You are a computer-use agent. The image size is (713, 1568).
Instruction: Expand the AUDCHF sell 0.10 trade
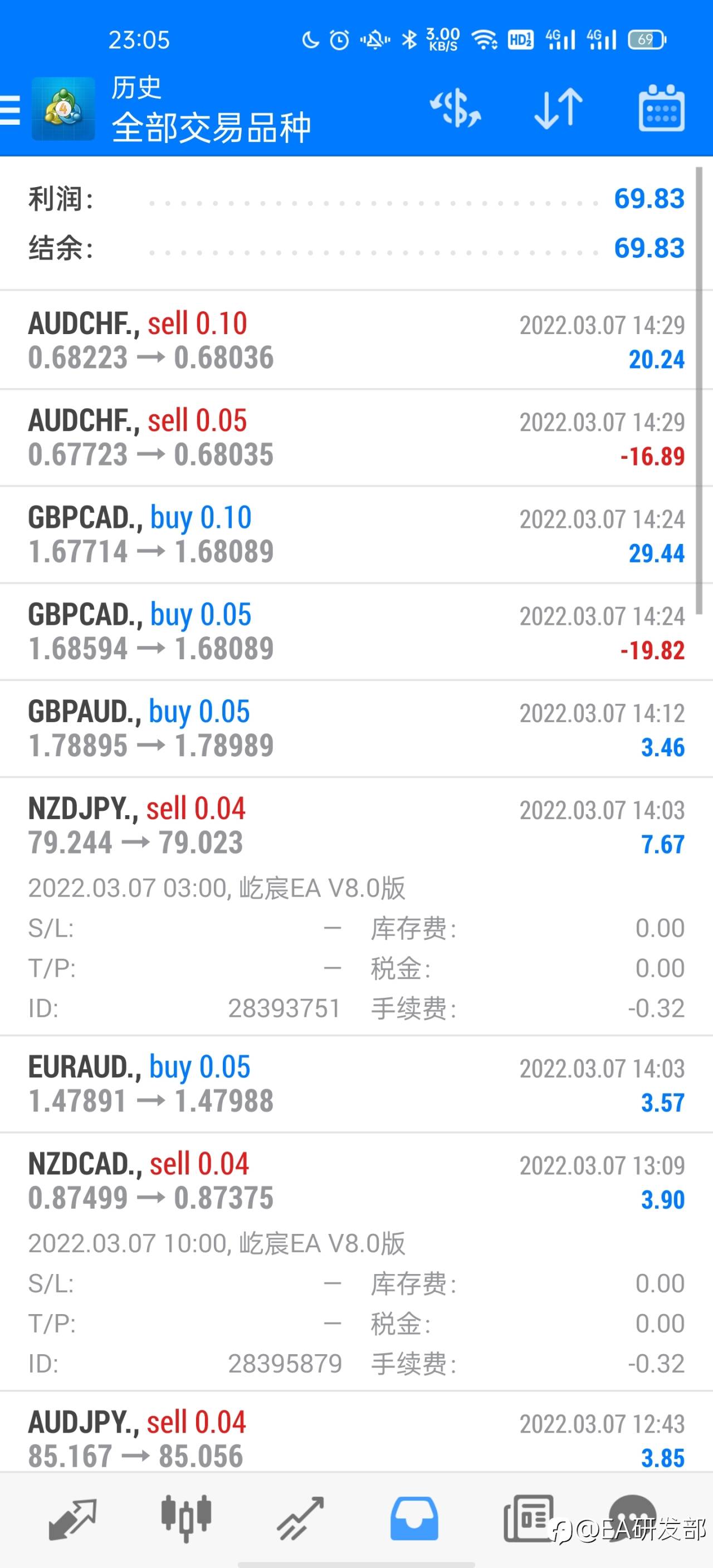[x=356, y=340]
